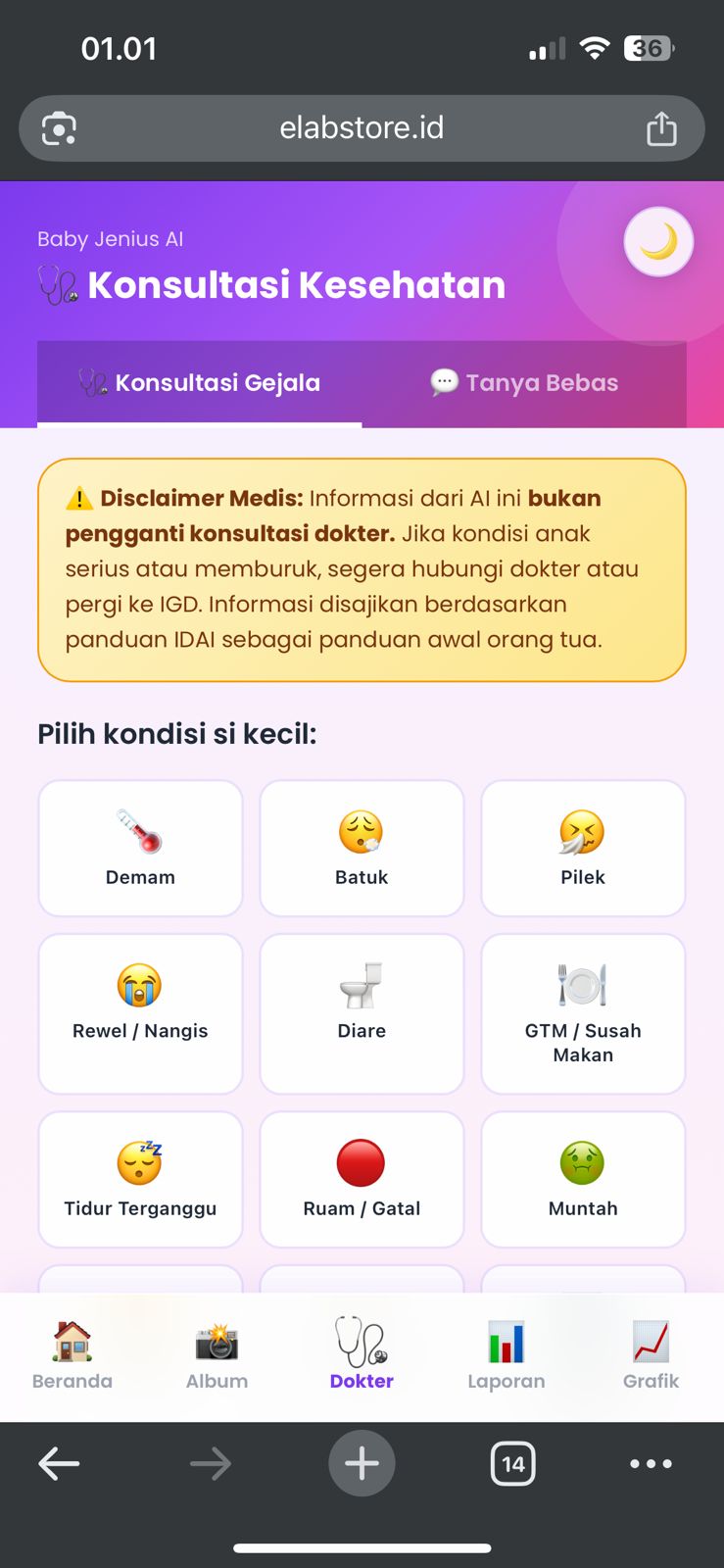Pick the Muntah condition
The height and width of the screenshot is (1568, 724).
click(x=583, y=1179)
